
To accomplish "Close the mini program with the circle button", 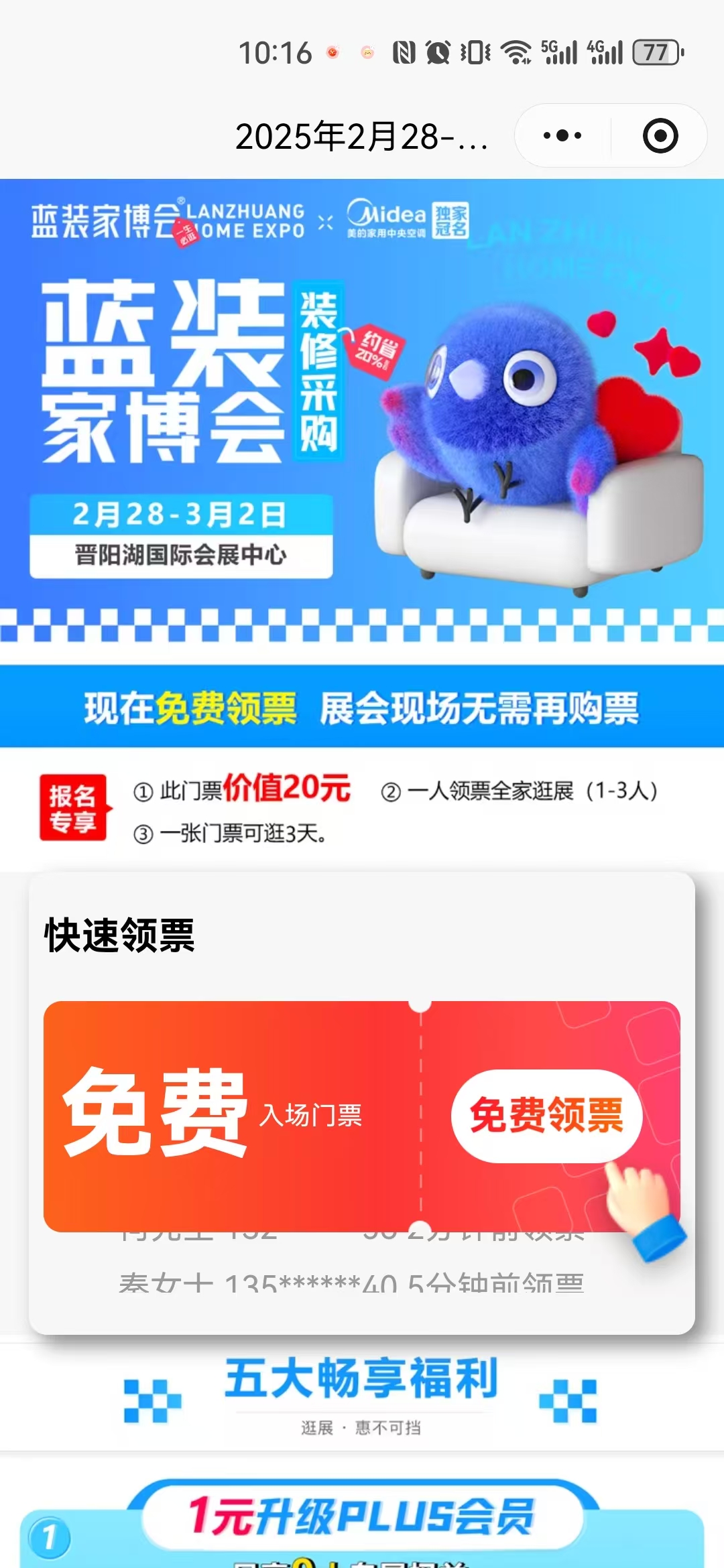I will (660, 136).
